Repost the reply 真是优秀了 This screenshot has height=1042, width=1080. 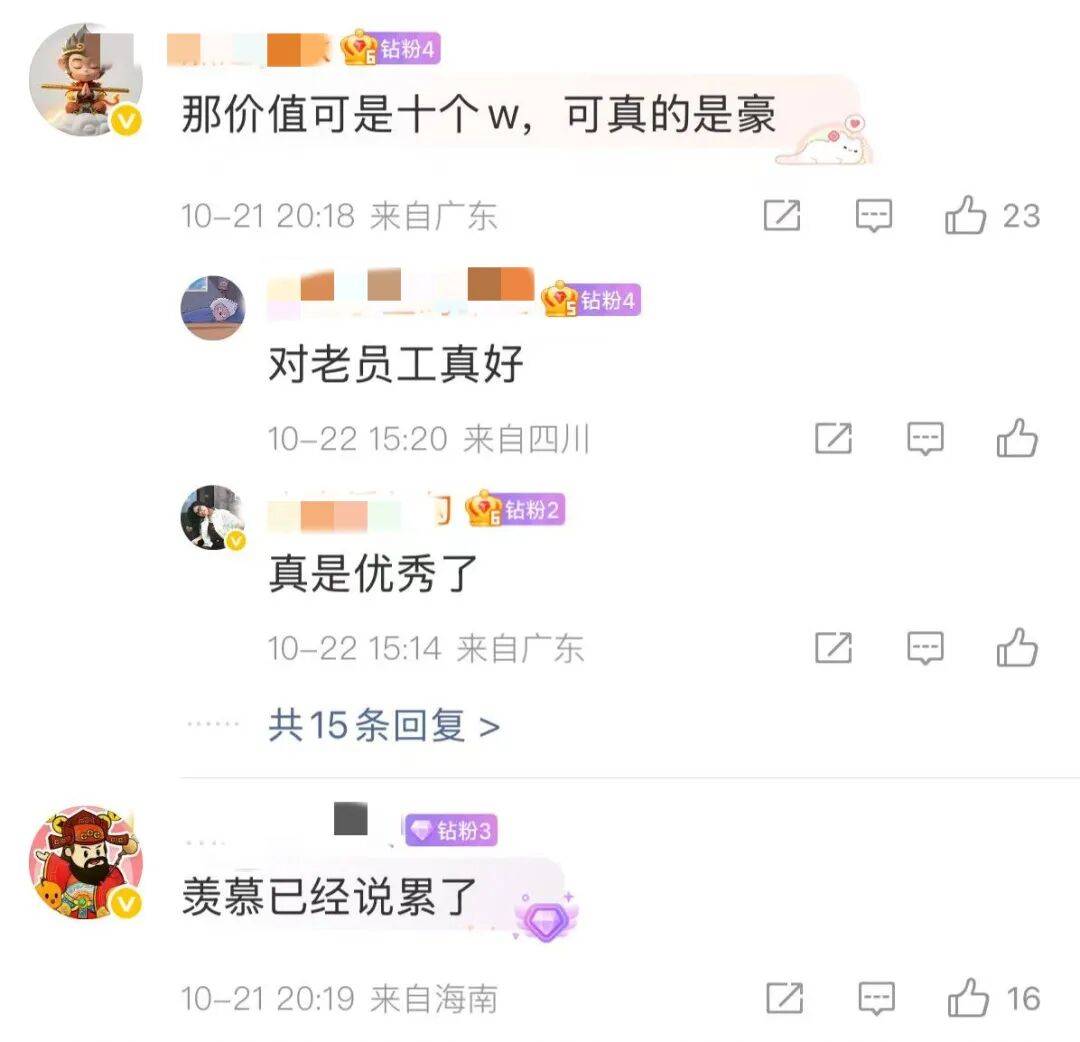pos(833,648)
